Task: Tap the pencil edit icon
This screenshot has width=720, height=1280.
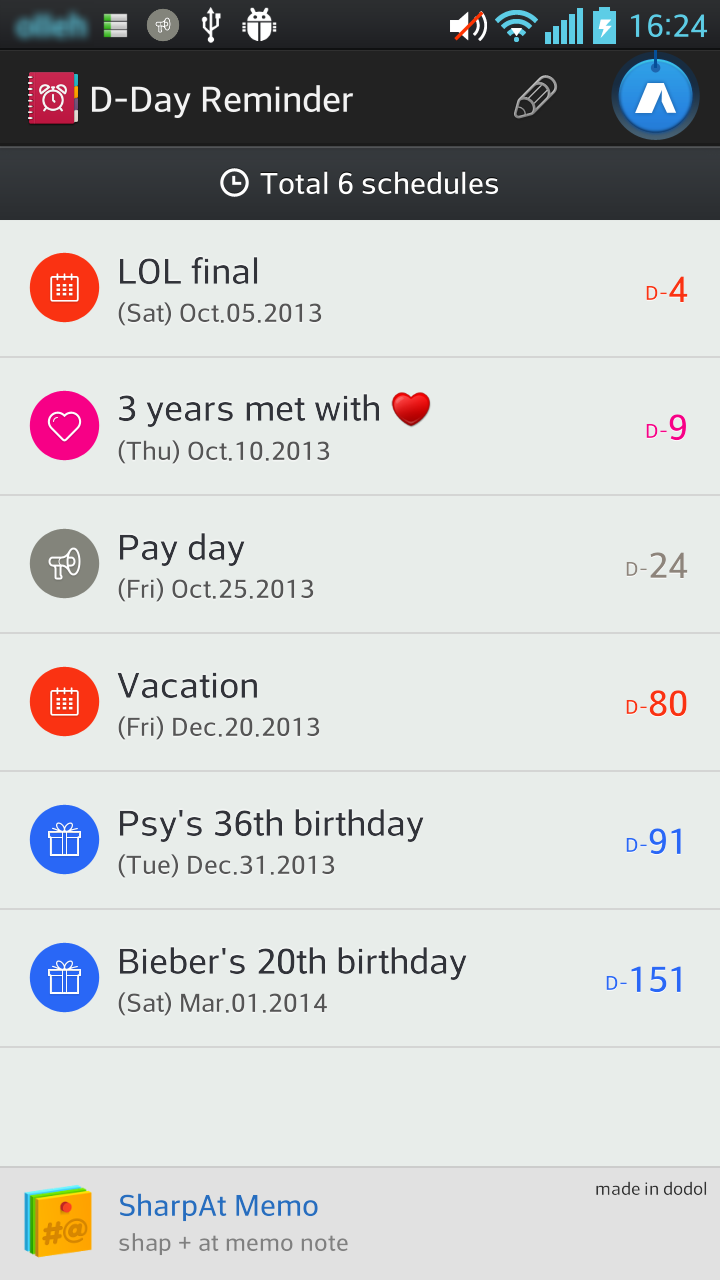Action: click(x=535, y=98)
